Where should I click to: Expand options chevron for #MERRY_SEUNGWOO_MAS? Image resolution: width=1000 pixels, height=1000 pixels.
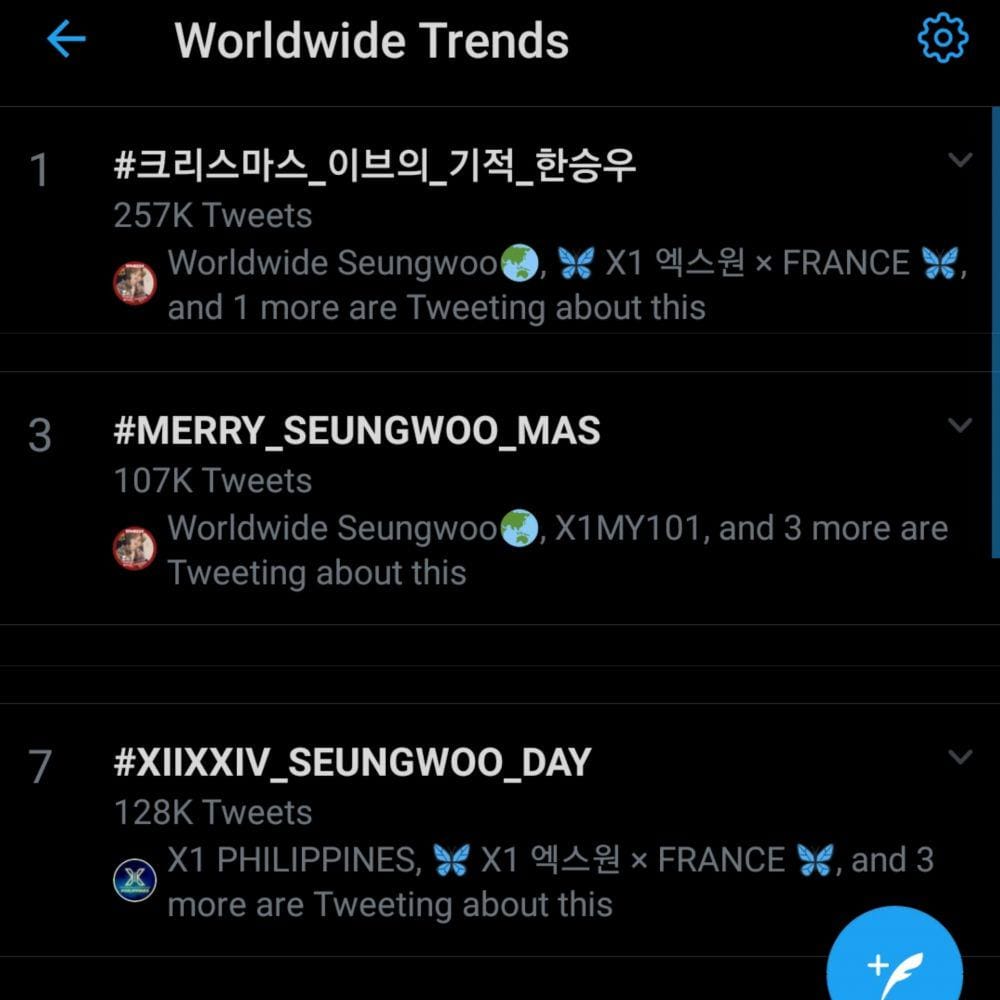[x=959, y=426]
